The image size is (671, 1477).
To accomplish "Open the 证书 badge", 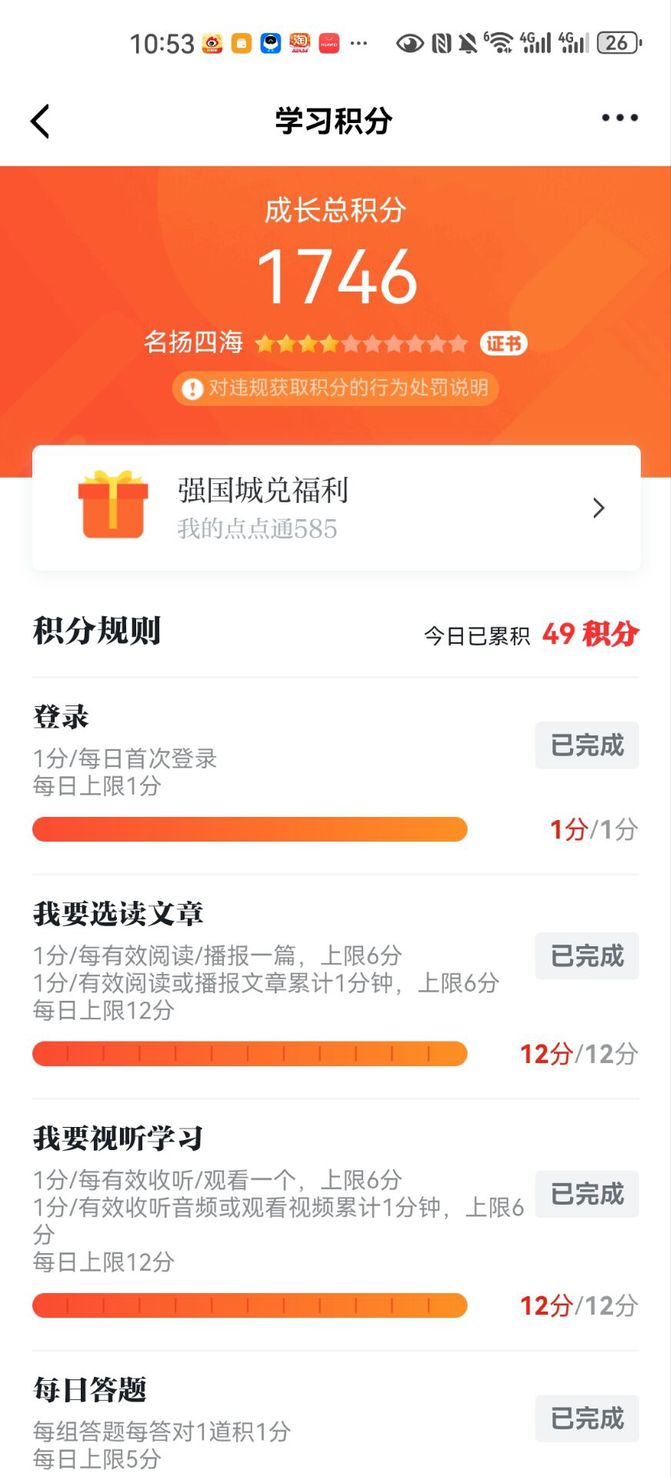I will coord(503,344).
